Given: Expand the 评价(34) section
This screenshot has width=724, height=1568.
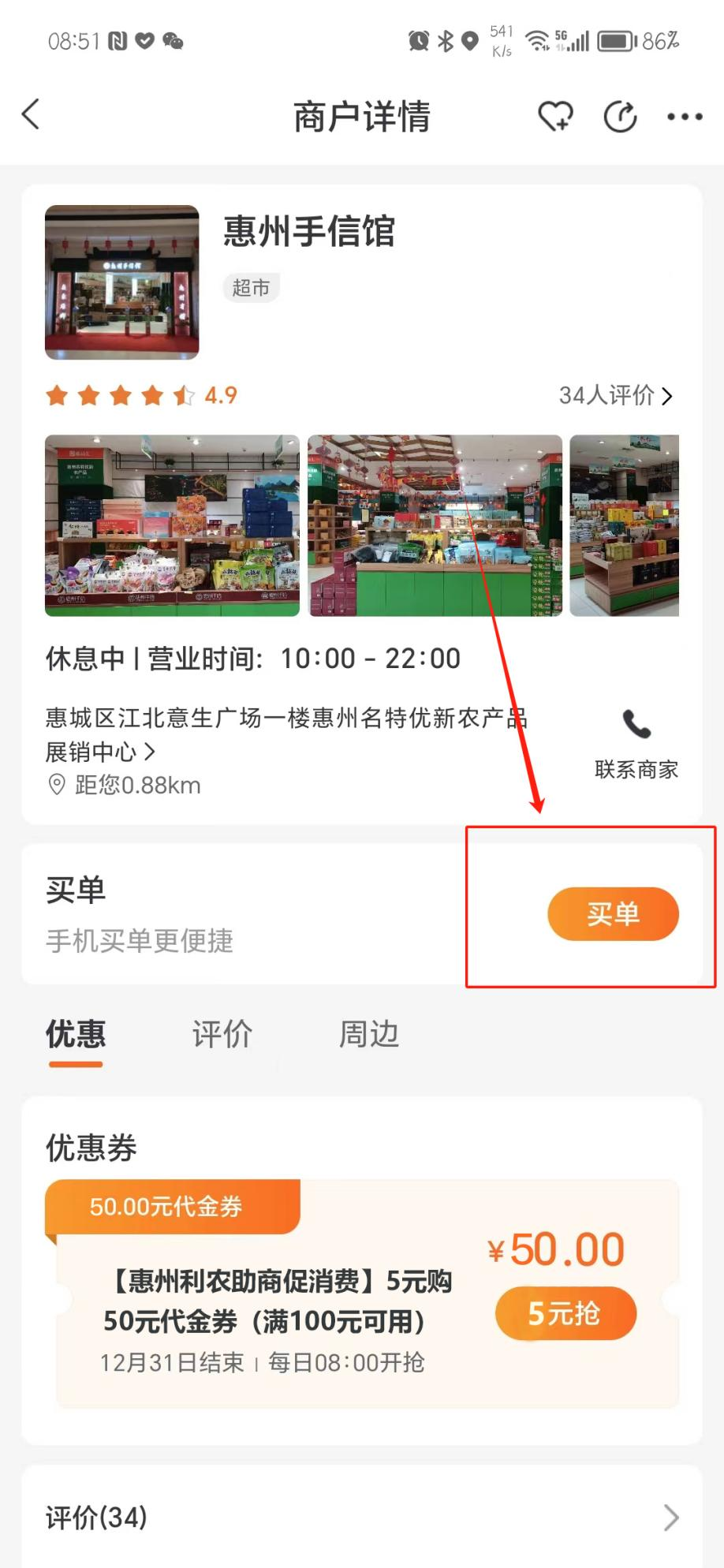Looking at the screenshot, I should [x=361, y=1518].
